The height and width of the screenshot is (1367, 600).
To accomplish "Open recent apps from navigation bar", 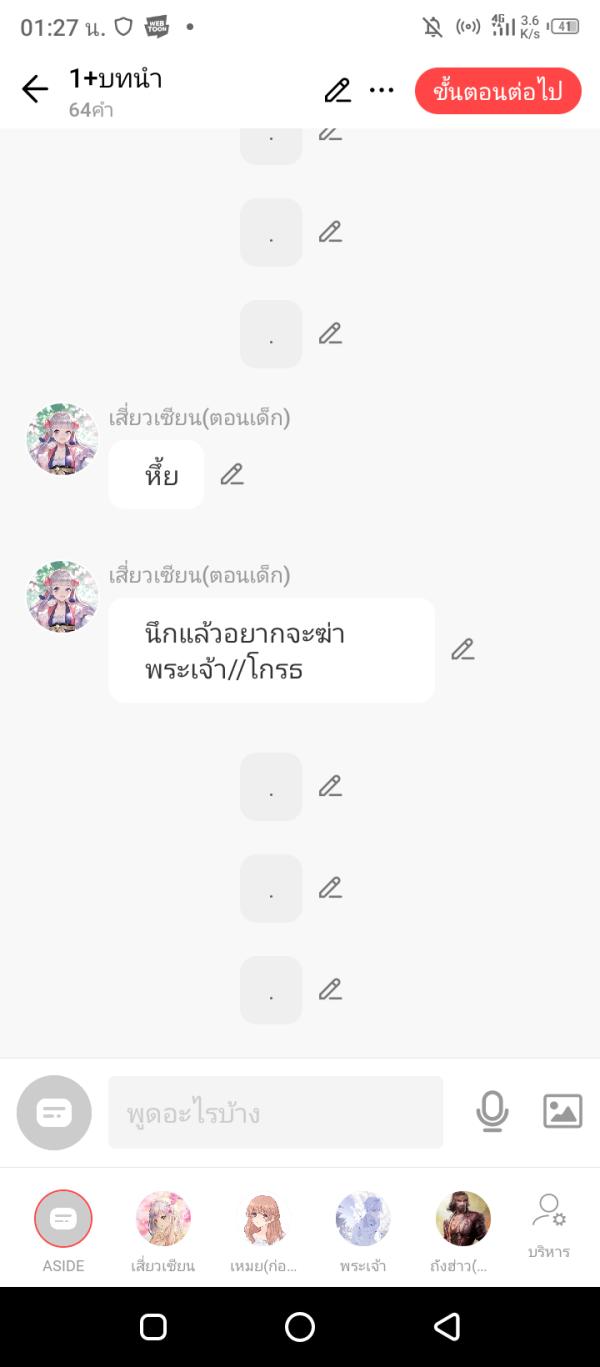I will point(153,1327).
